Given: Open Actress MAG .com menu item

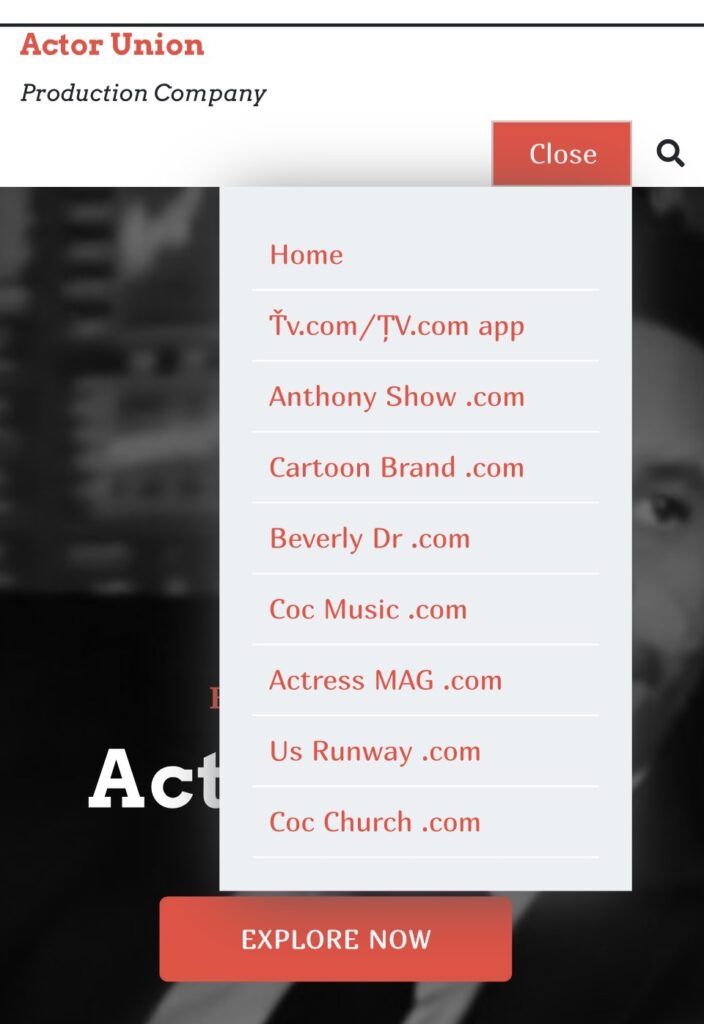Looking at the screenshot, I should (x=385, y=681).
